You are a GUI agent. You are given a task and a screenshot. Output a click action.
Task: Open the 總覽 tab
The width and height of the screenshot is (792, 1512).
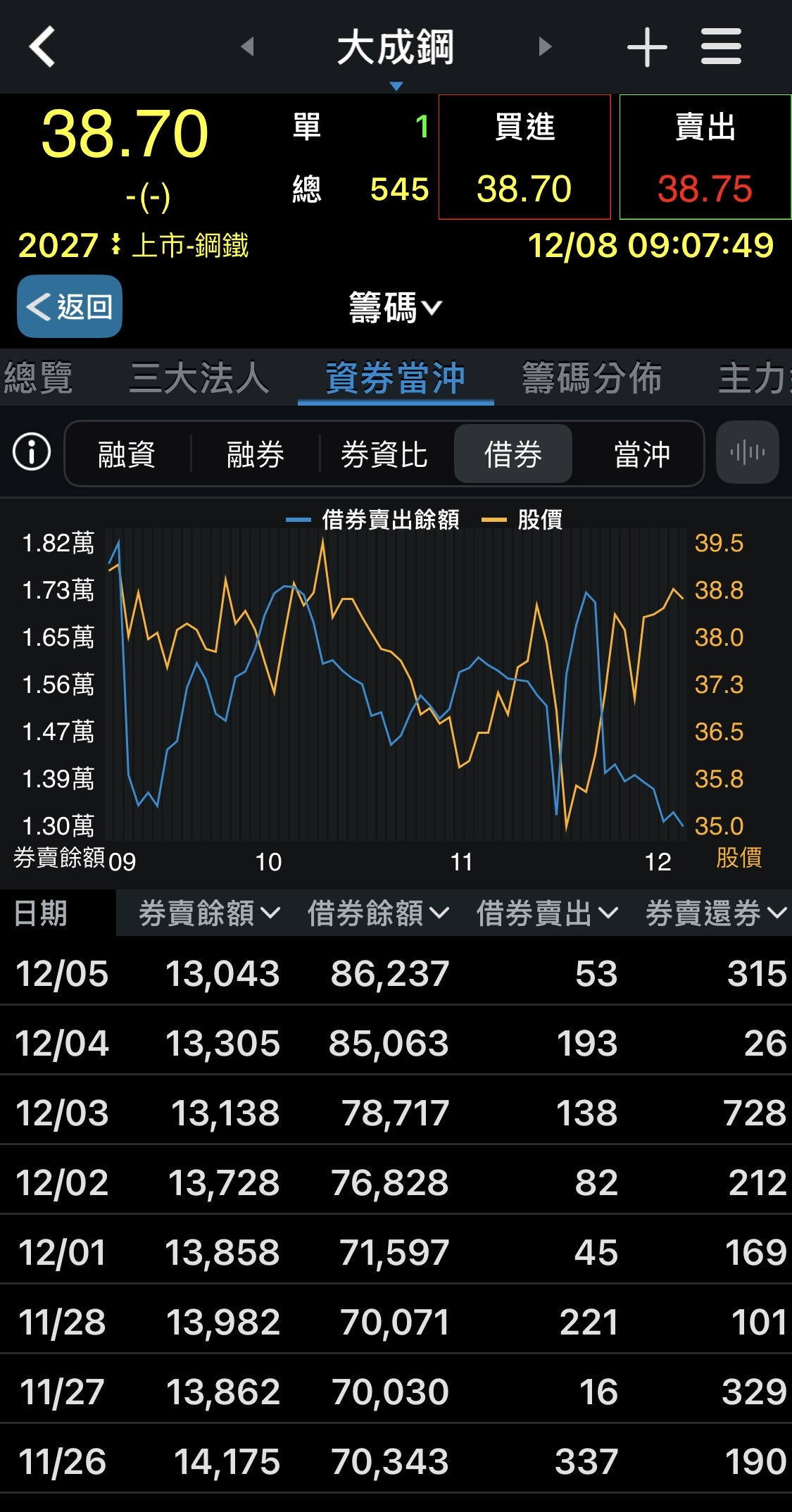point(38,378)
